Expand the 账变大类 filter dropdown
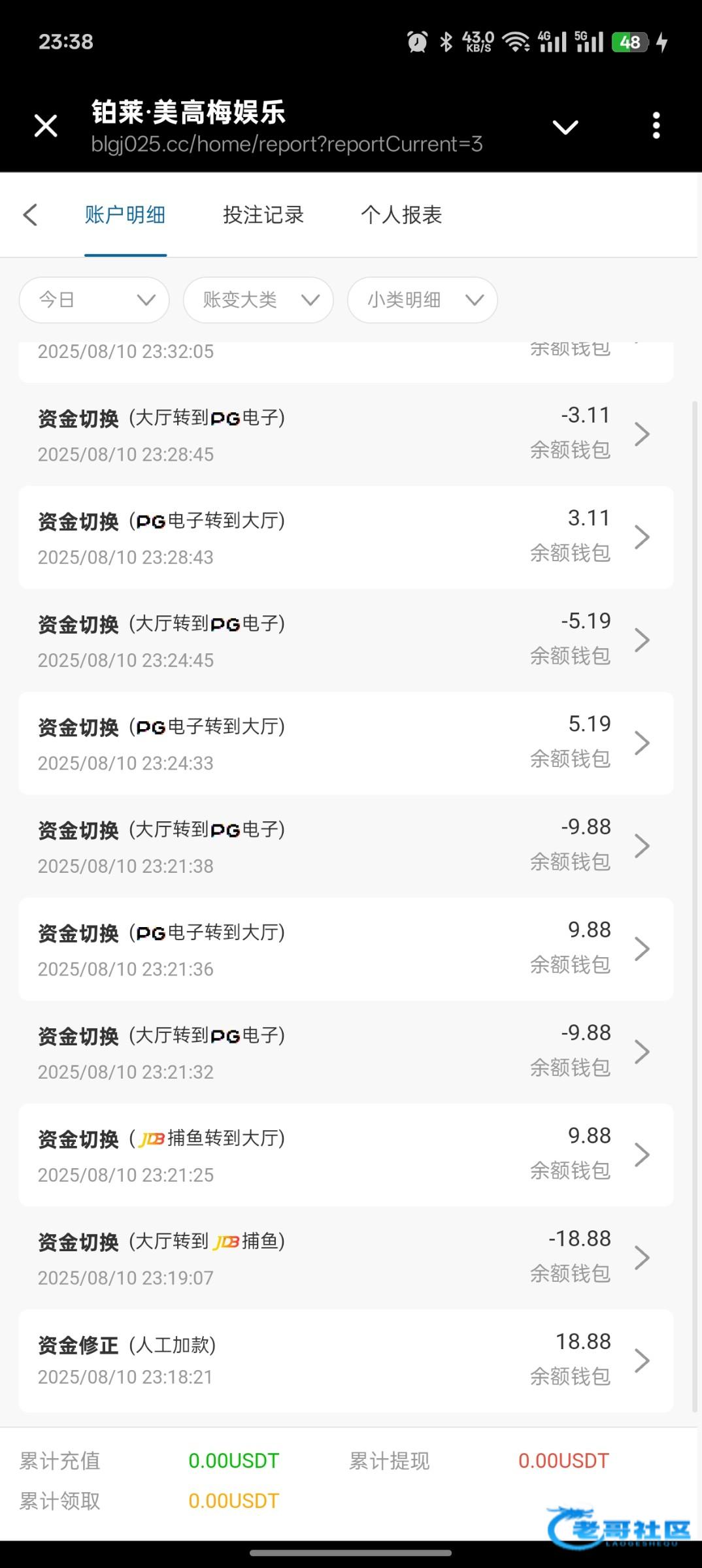This screenshot has width=702, height=1568. (258, 300)
